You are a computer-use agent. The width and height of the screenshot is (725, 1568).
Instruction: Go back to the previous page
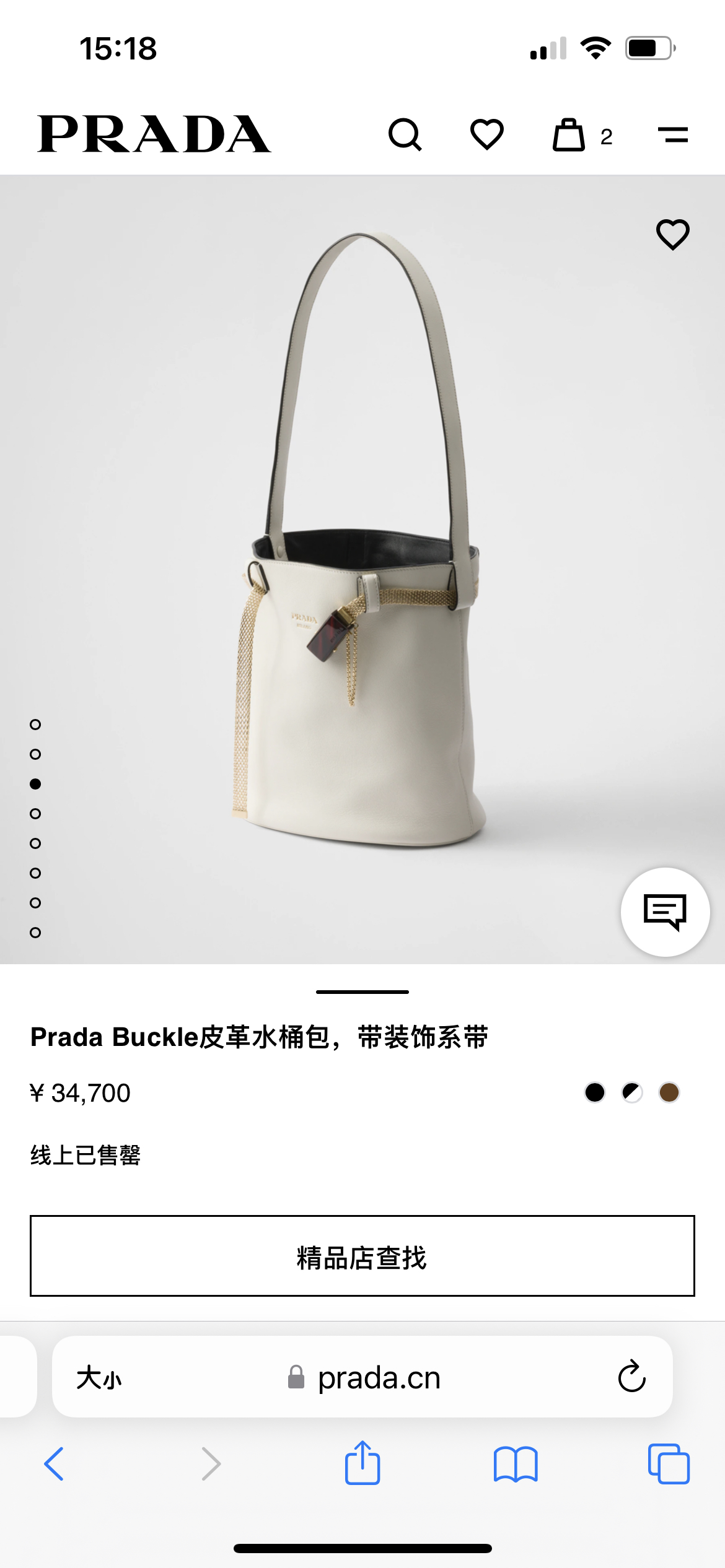click(x=54, y=1464)
